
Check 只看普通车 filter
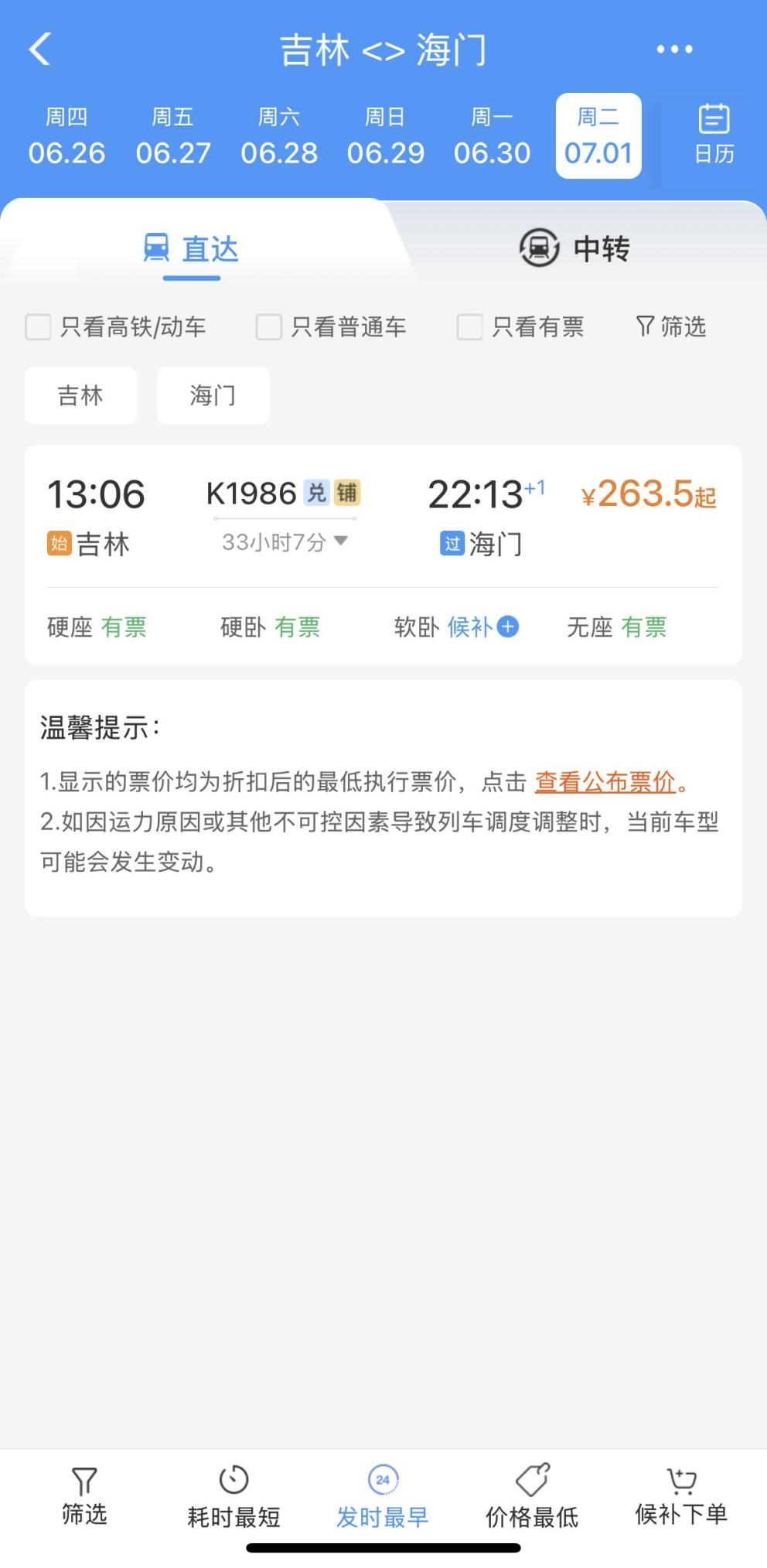click(331, 327)
